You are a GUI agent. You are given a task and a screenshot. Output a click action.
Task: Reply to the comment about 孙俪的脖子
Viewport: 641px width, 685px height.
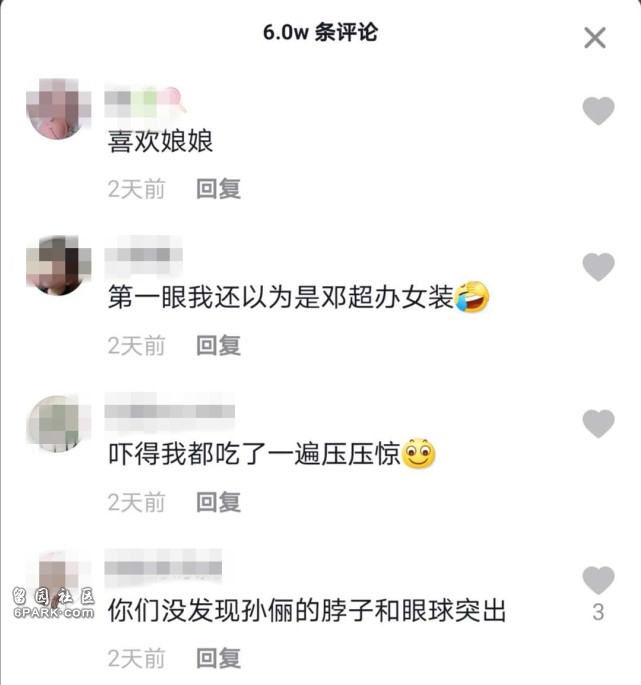[218, 658]
